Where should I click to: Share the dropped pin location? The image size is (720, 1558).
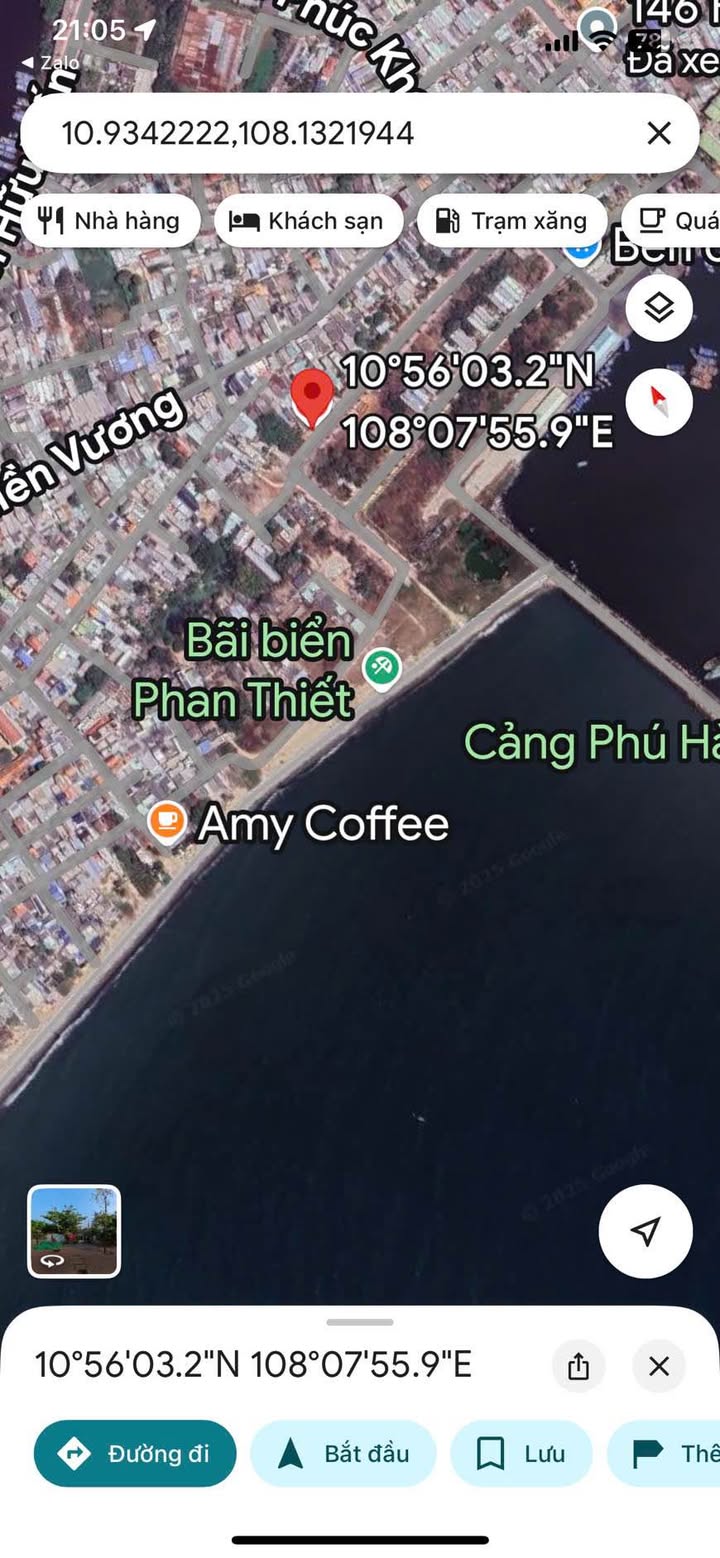coord(579,1366)
